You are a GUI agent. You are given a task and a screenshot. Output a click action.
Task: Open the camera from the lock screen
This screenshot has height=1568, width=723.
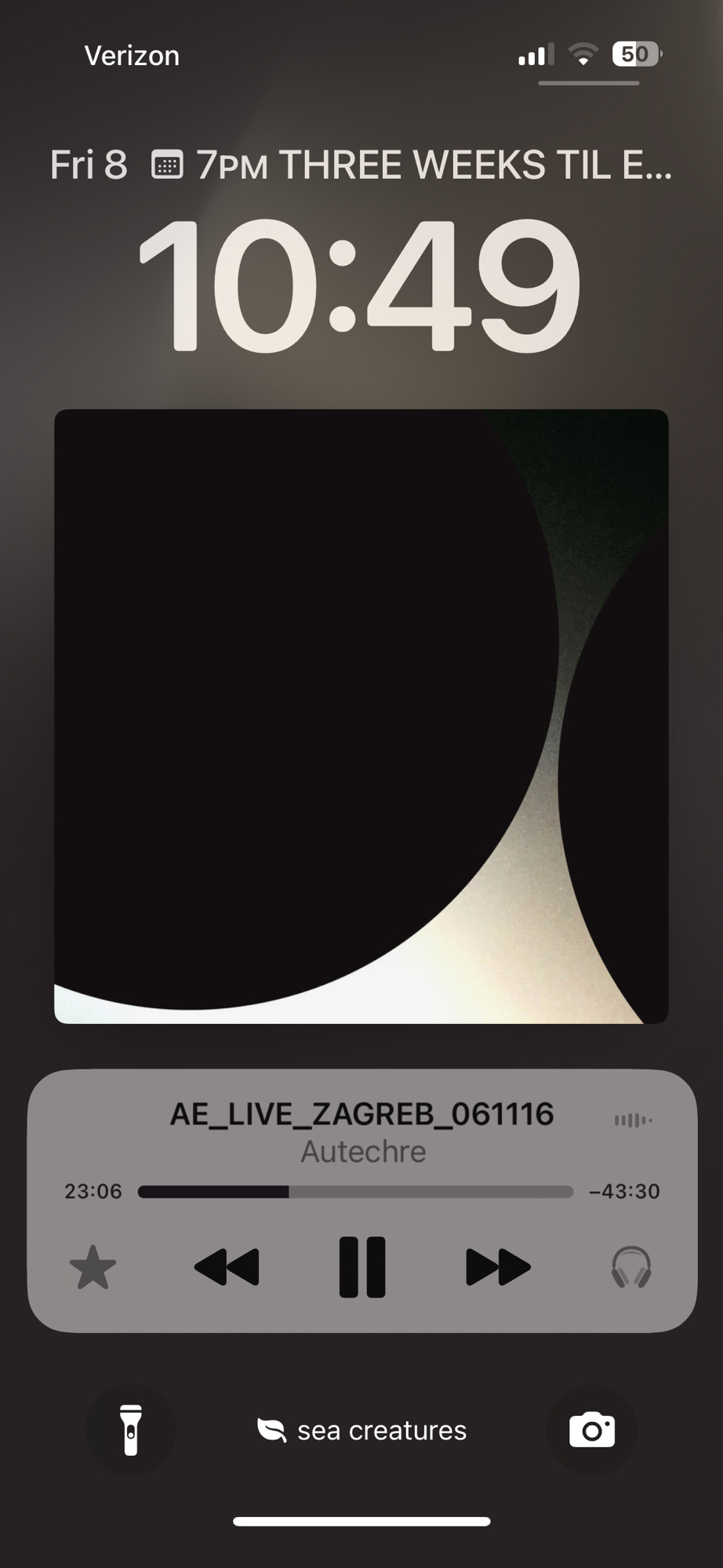(592, 1430)
